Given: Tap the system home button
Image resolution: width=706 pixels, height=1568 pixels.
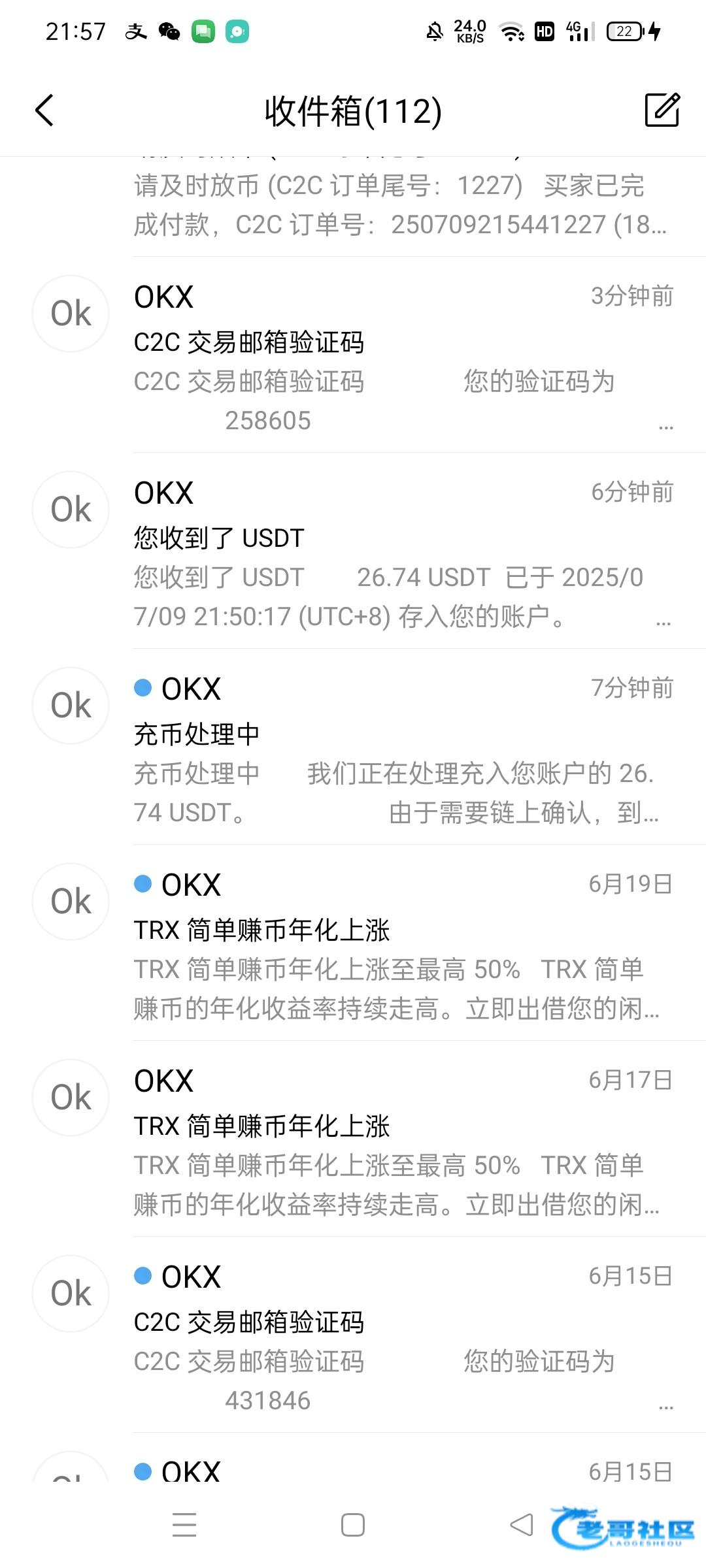Looking at the screenshot, I should 353,1525.
